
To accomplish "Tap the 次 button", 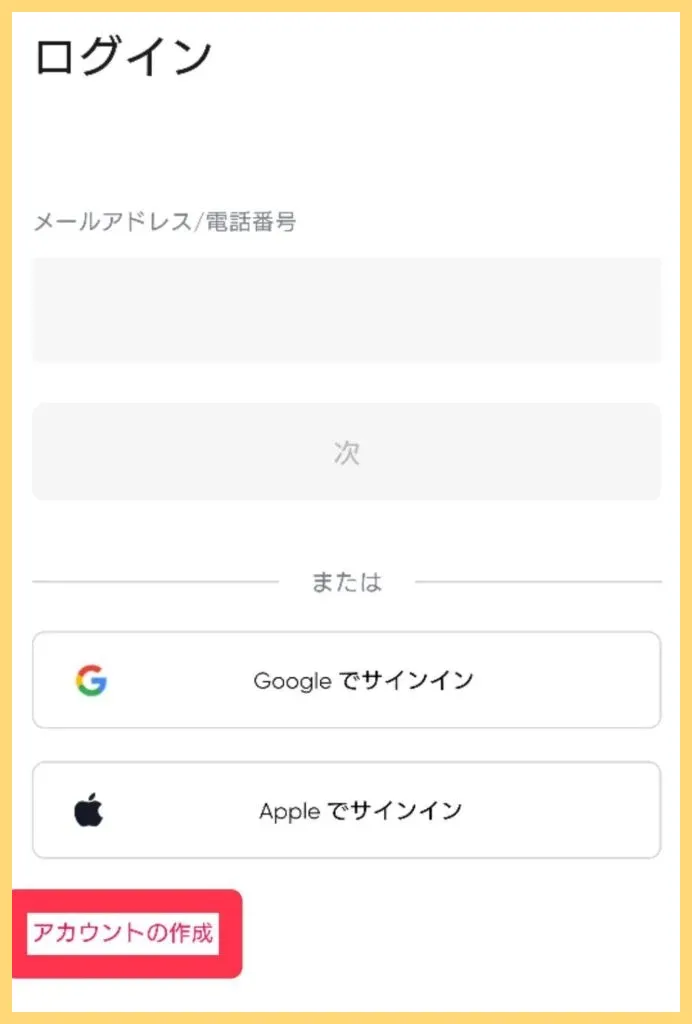I will (346, 452).
